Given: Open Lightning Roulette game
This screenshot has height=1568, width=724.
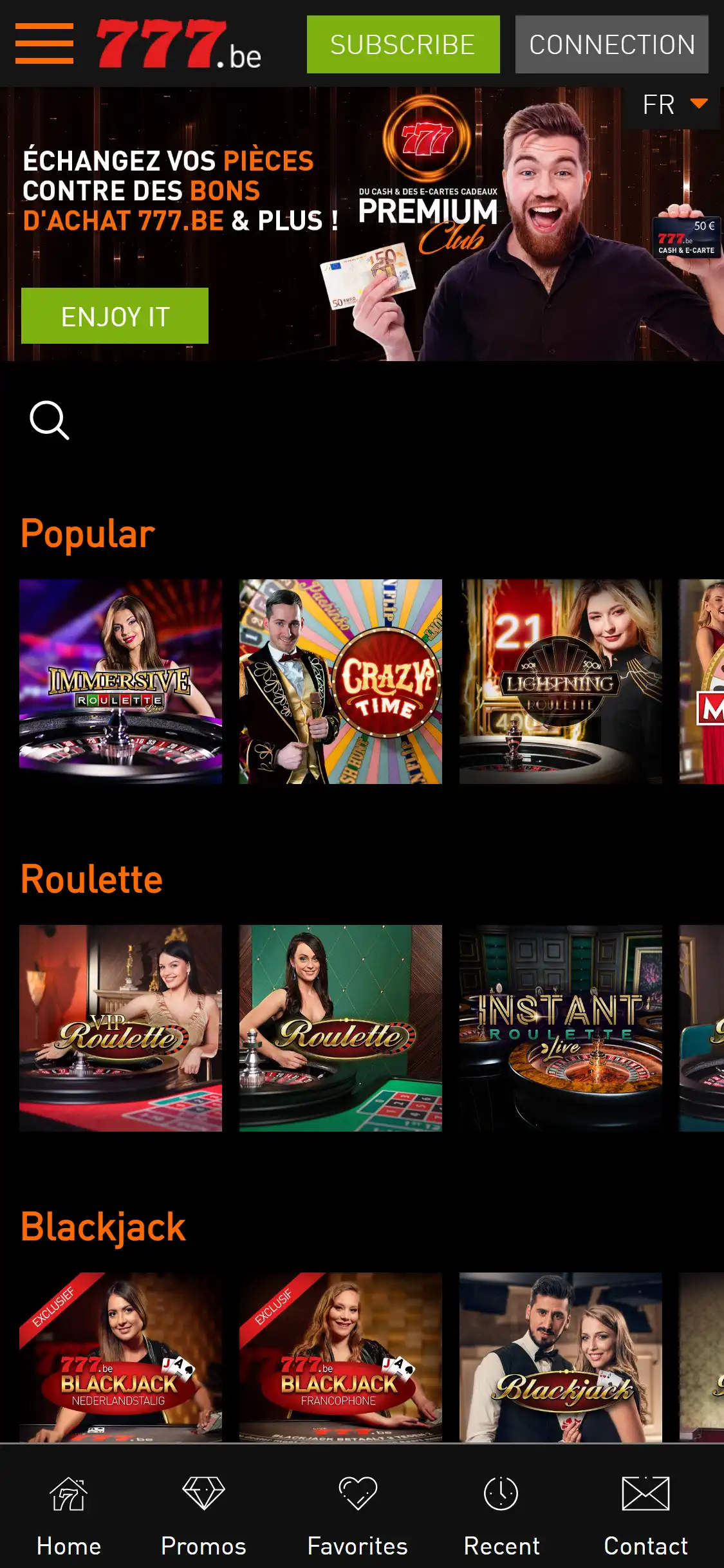Looking at the screenshot, I should pyautogui.click(x=560, y=681).
